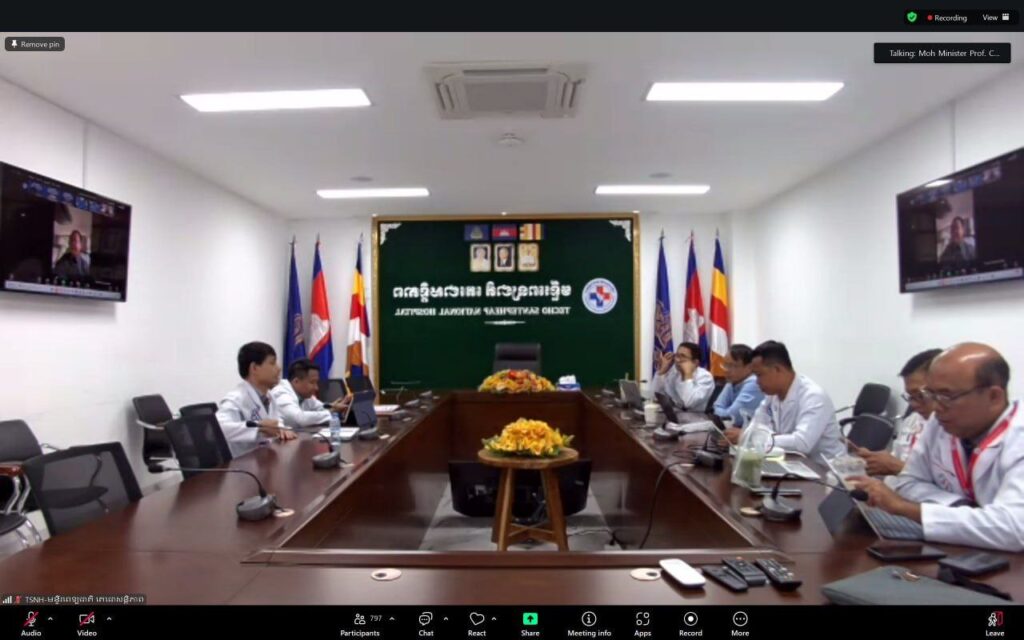Open the Apps panel
Viewport: 1024px width, 640px height.
643,622
